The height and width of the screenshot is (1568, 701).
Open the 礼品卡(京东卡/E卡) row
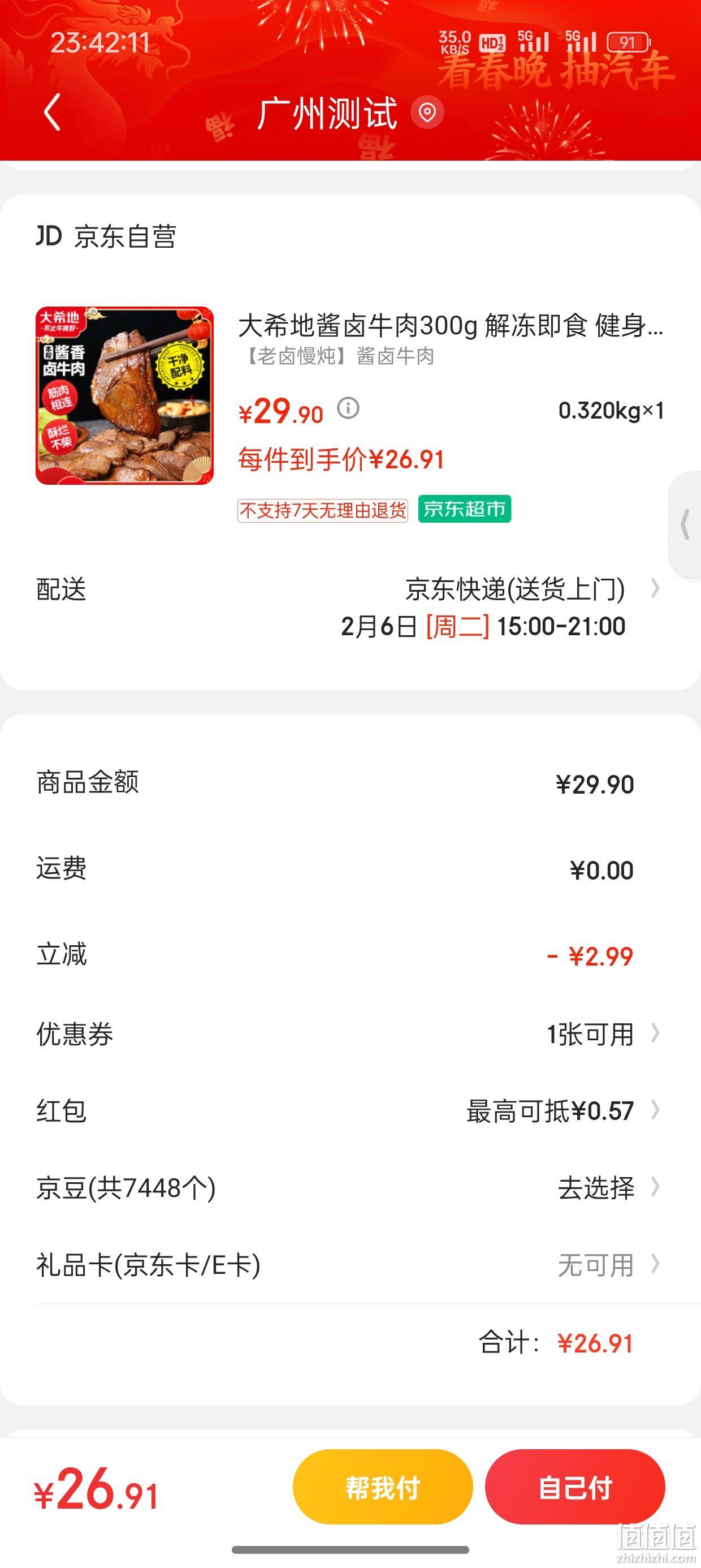point(350,1265)
